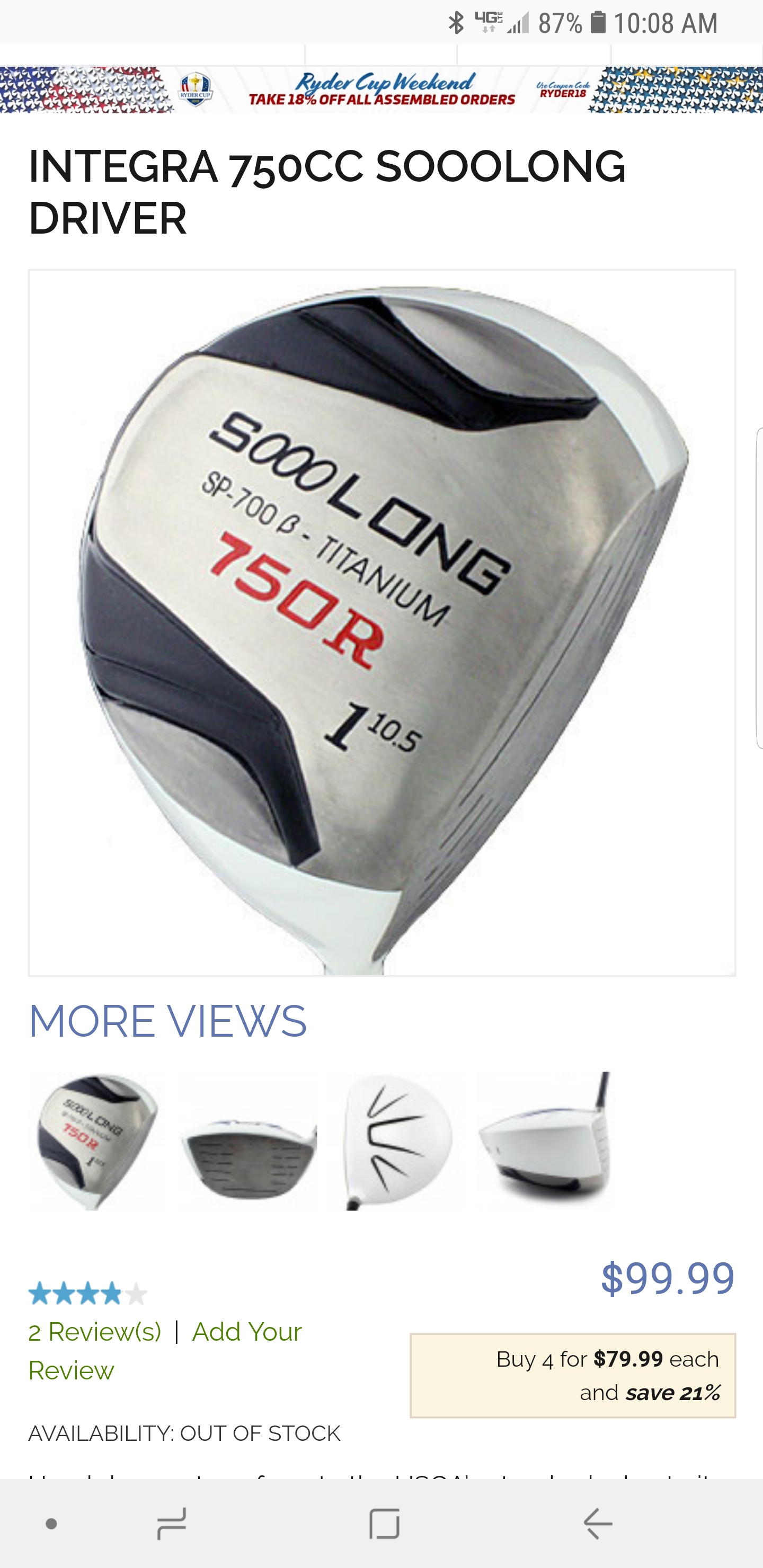The image size is (763, 1568).
Task: Select the white crown top view thumbnail
Action: tap(397, 1142)
